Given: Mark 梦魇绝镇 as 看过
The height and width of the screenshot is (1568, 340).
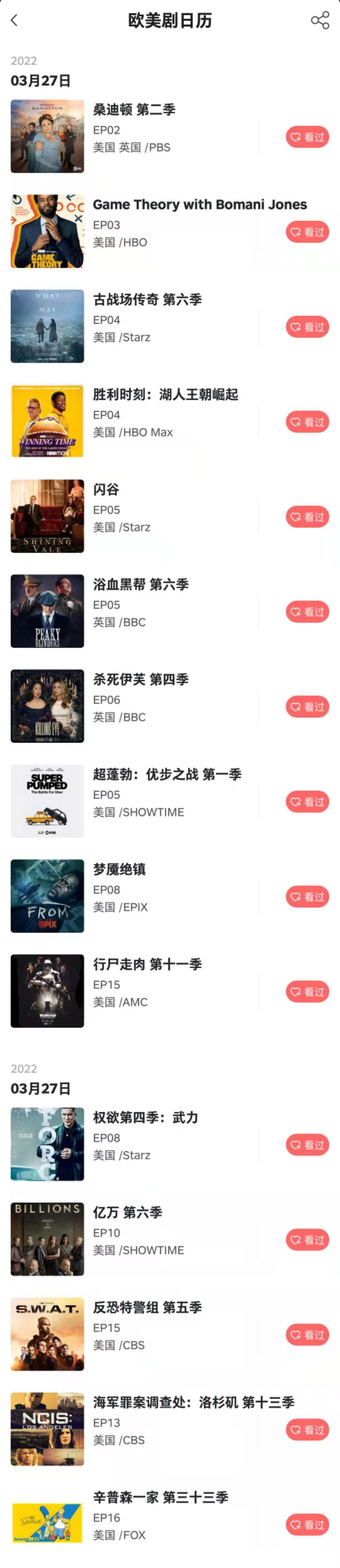Looking at the screenshot, I should 307,897.
